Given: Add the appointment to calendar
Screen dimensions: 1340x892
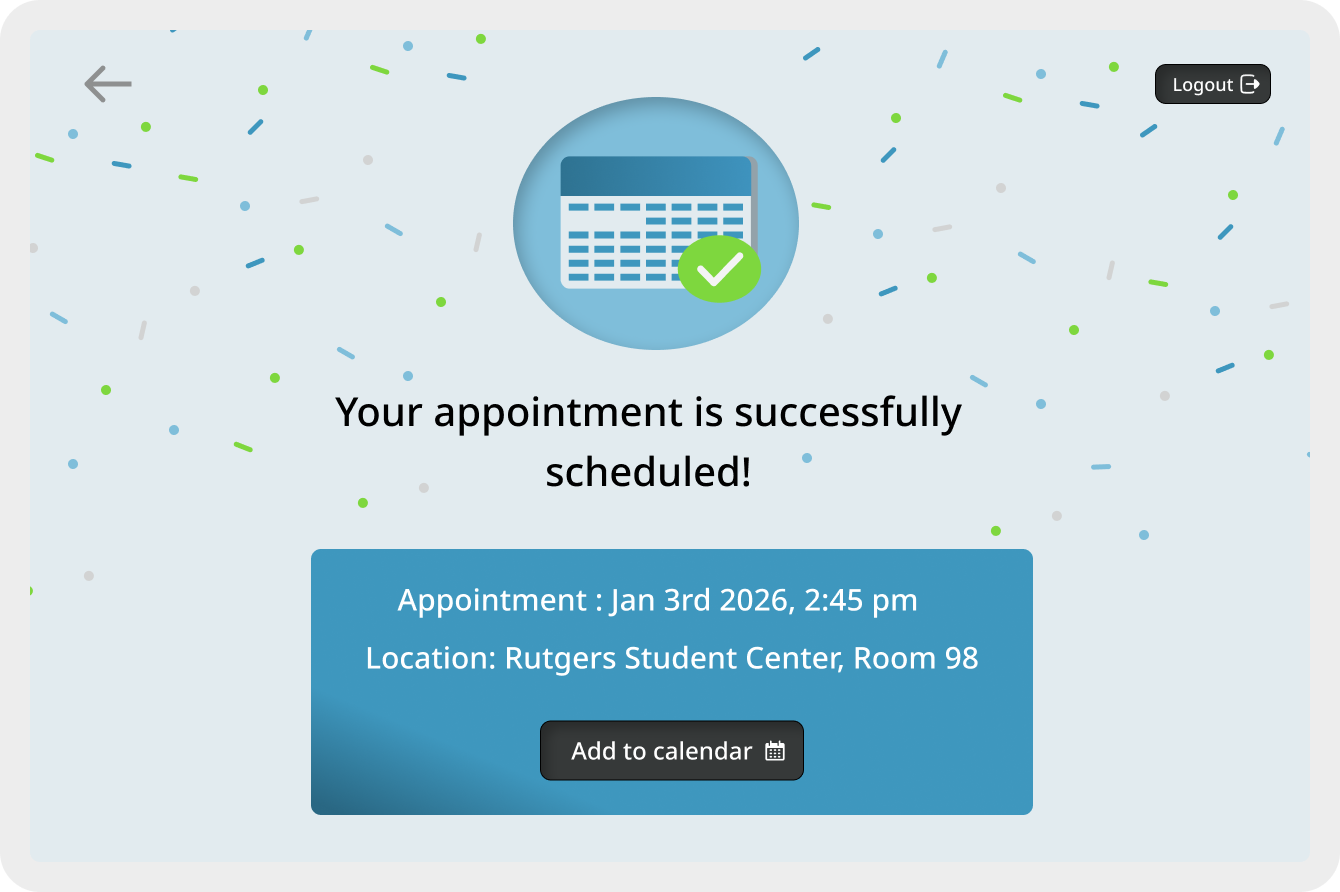Looking at the screenshot, I should [x=672, y=751].
